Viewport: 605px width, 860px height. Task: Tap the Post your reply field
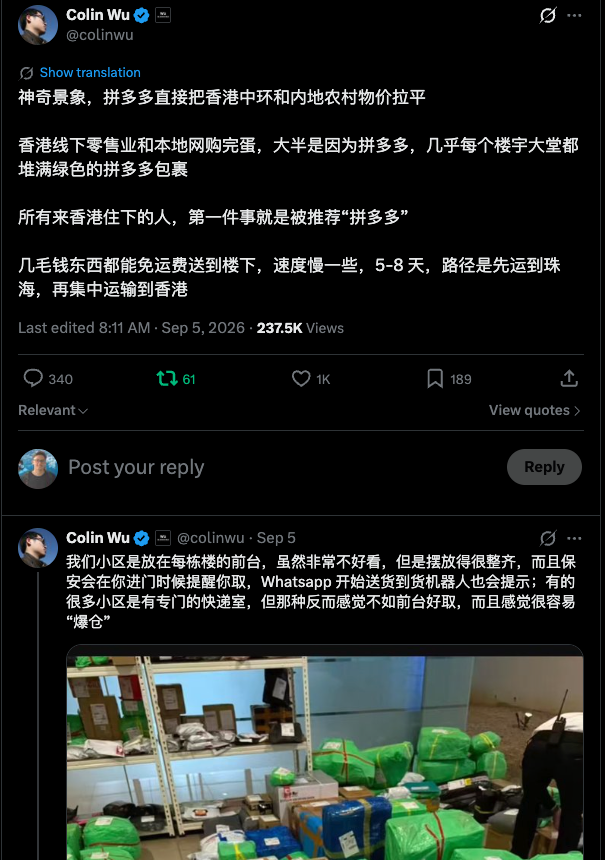click(x=136, y=467)
